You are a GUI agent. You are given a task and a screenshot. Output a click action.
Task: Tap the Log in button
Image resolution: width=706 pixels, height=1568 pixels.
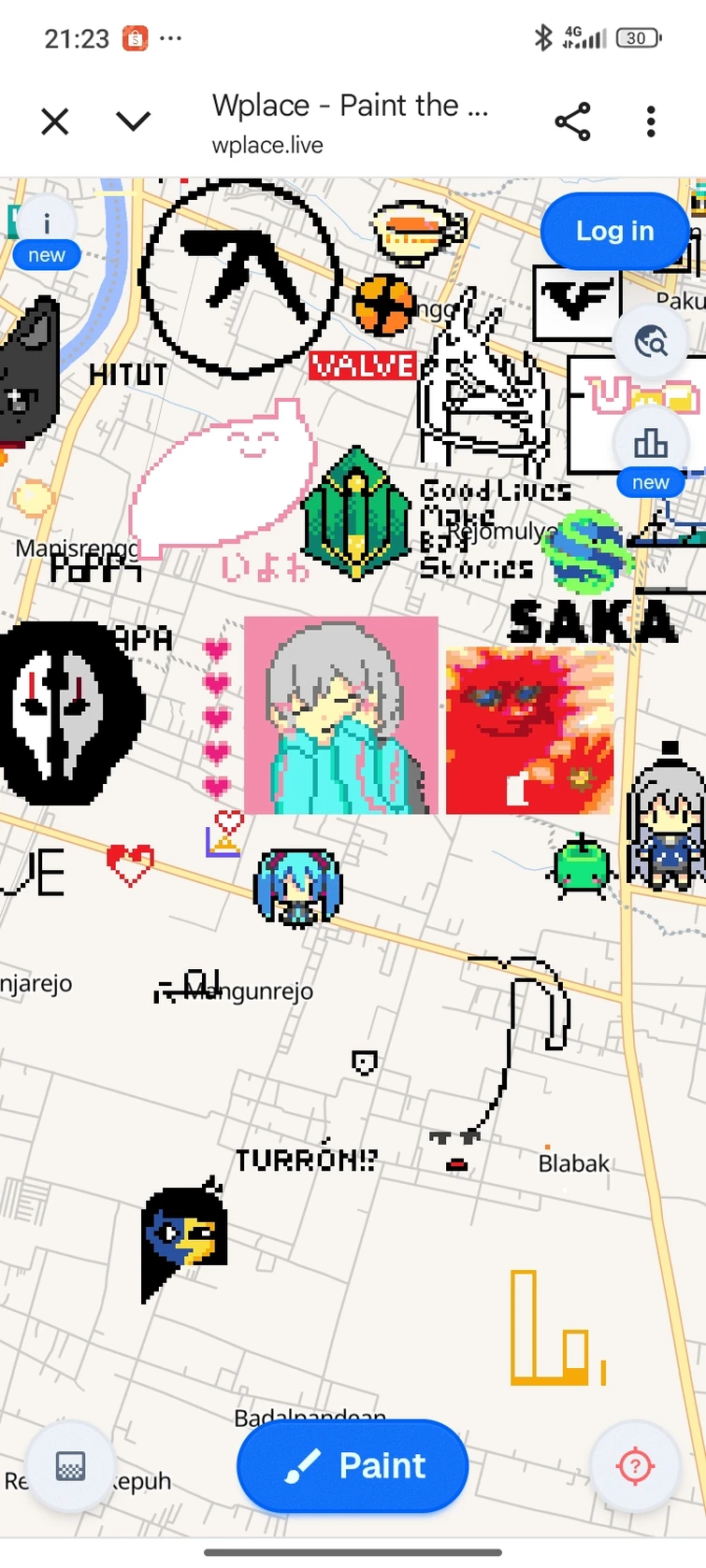[x=614, y=231]
